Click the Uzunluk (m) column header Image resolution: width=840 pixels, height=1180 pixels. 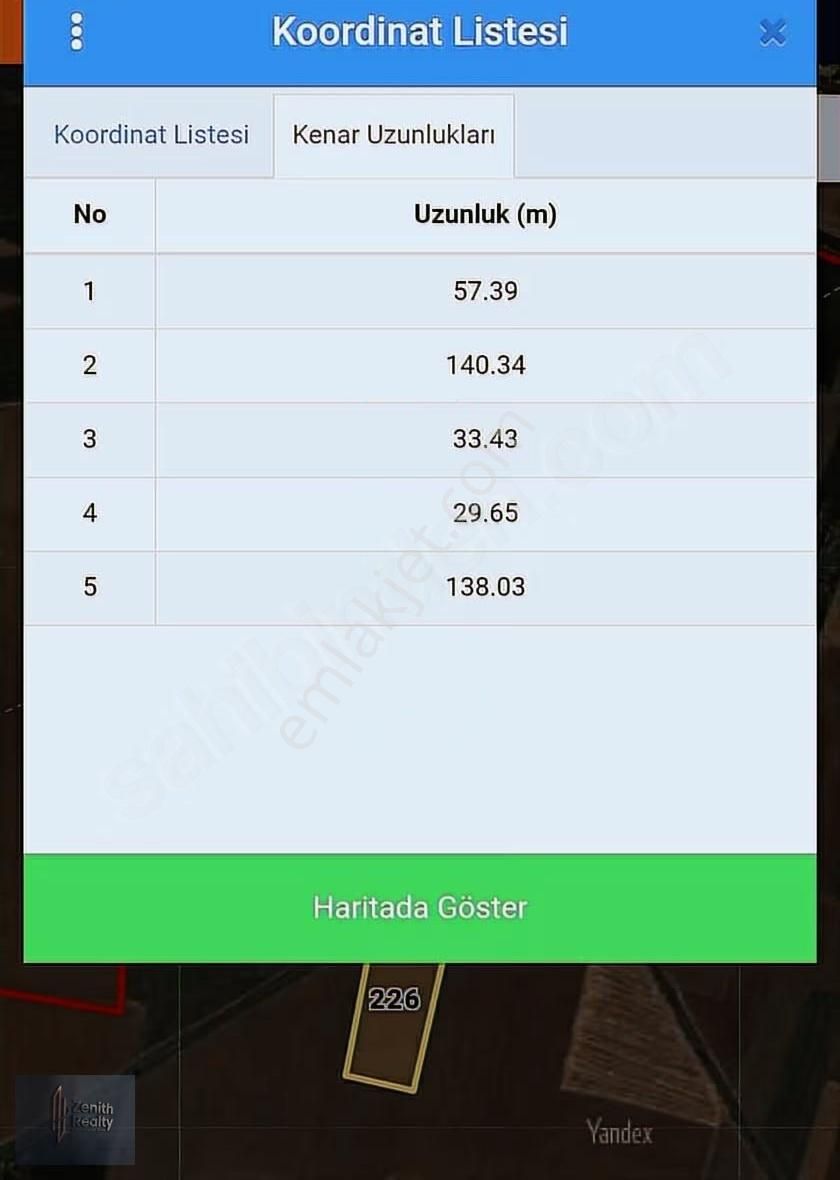click(485, 214)
